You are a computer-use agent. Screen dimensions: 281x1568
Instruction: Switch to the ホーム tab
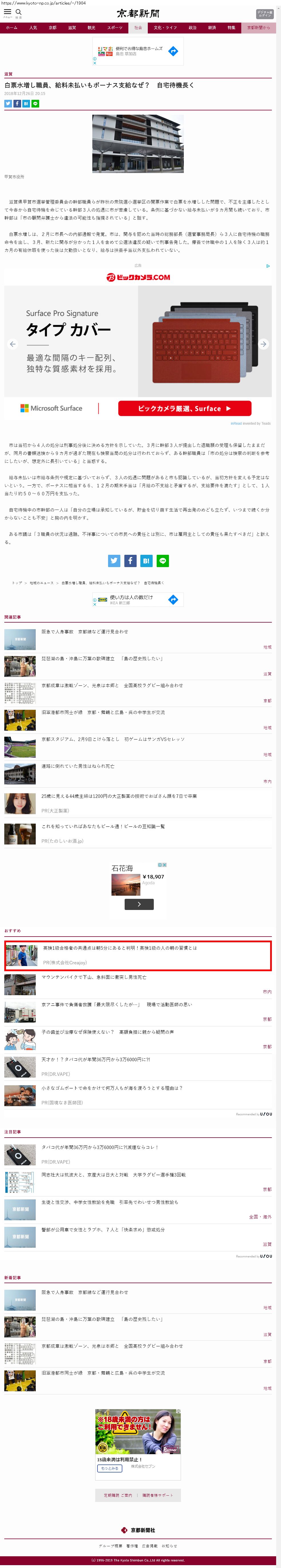click(11, 27)
